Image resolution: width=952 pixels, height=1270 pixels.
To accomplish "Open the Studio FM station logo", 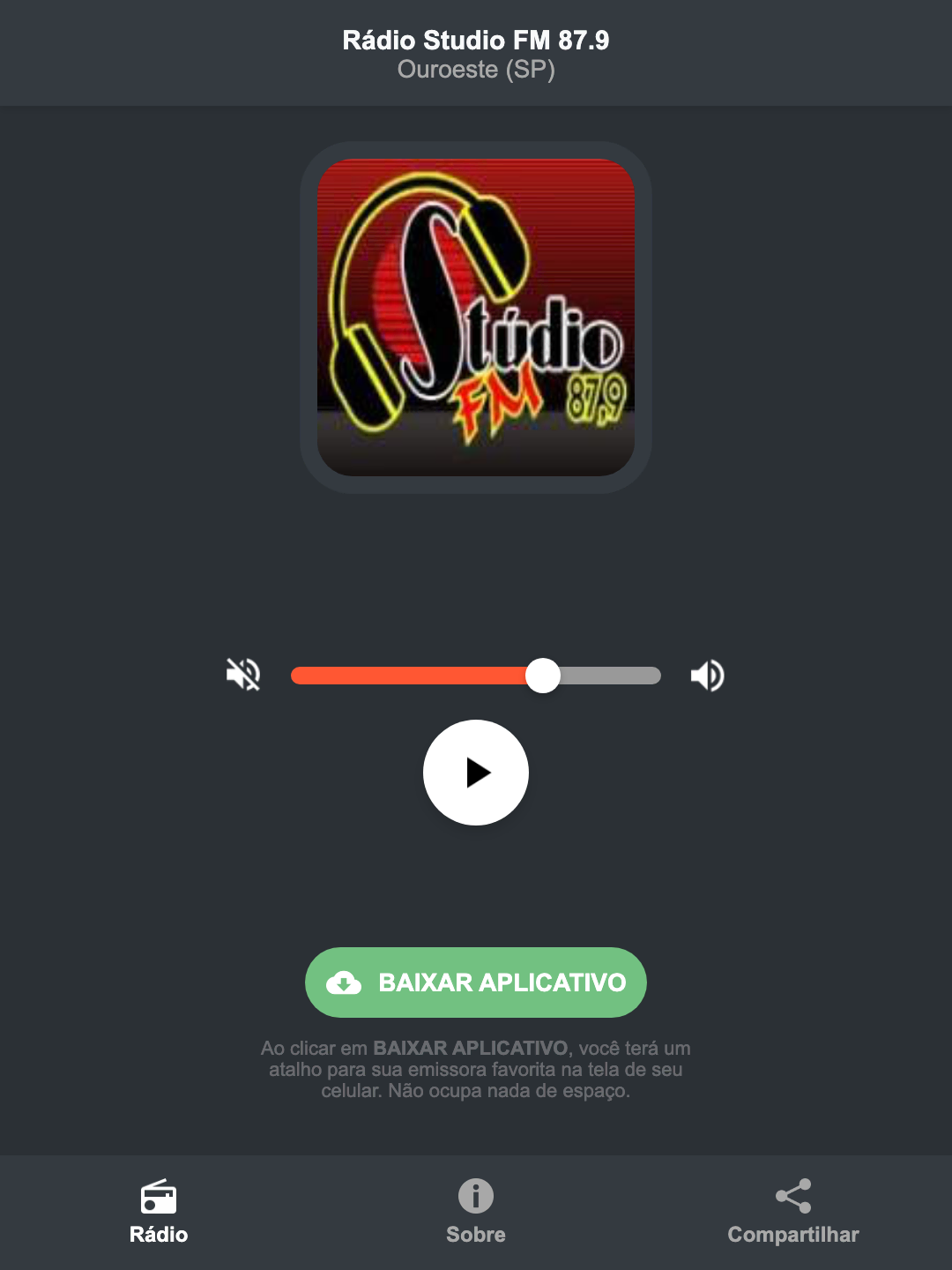I will 476,313.
